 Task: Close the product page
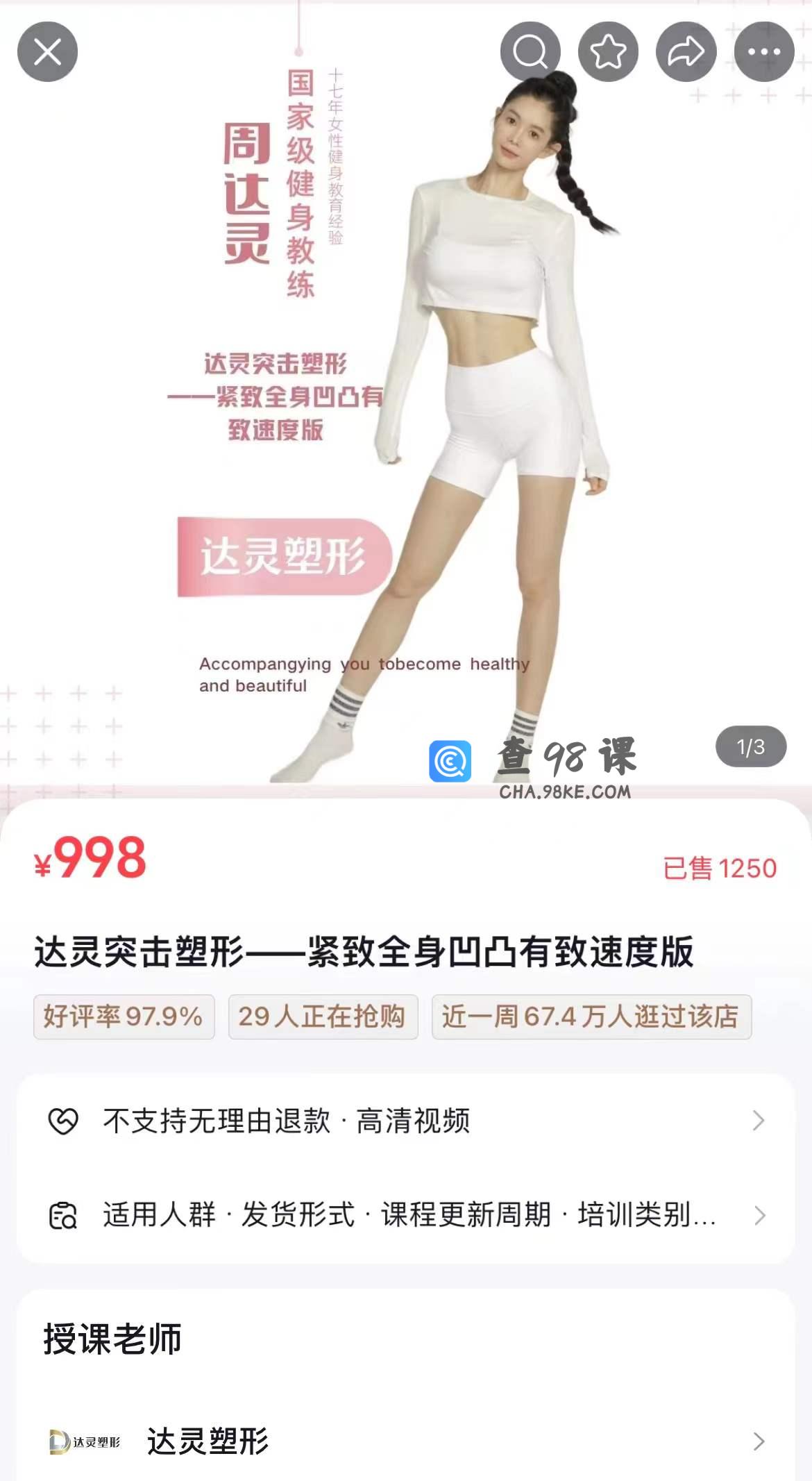[47, 52]
